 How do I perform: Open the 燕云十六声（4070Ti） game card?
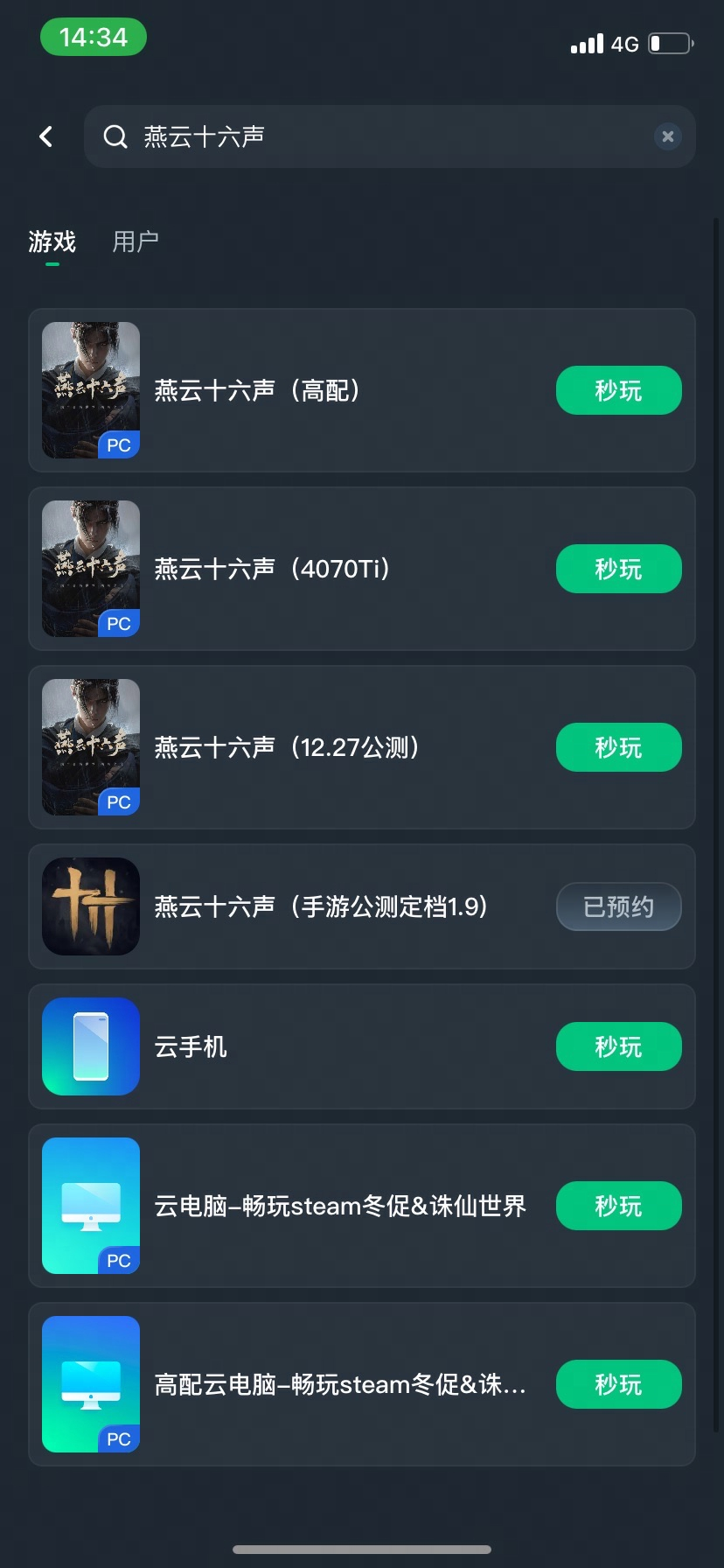click(362, 569)
